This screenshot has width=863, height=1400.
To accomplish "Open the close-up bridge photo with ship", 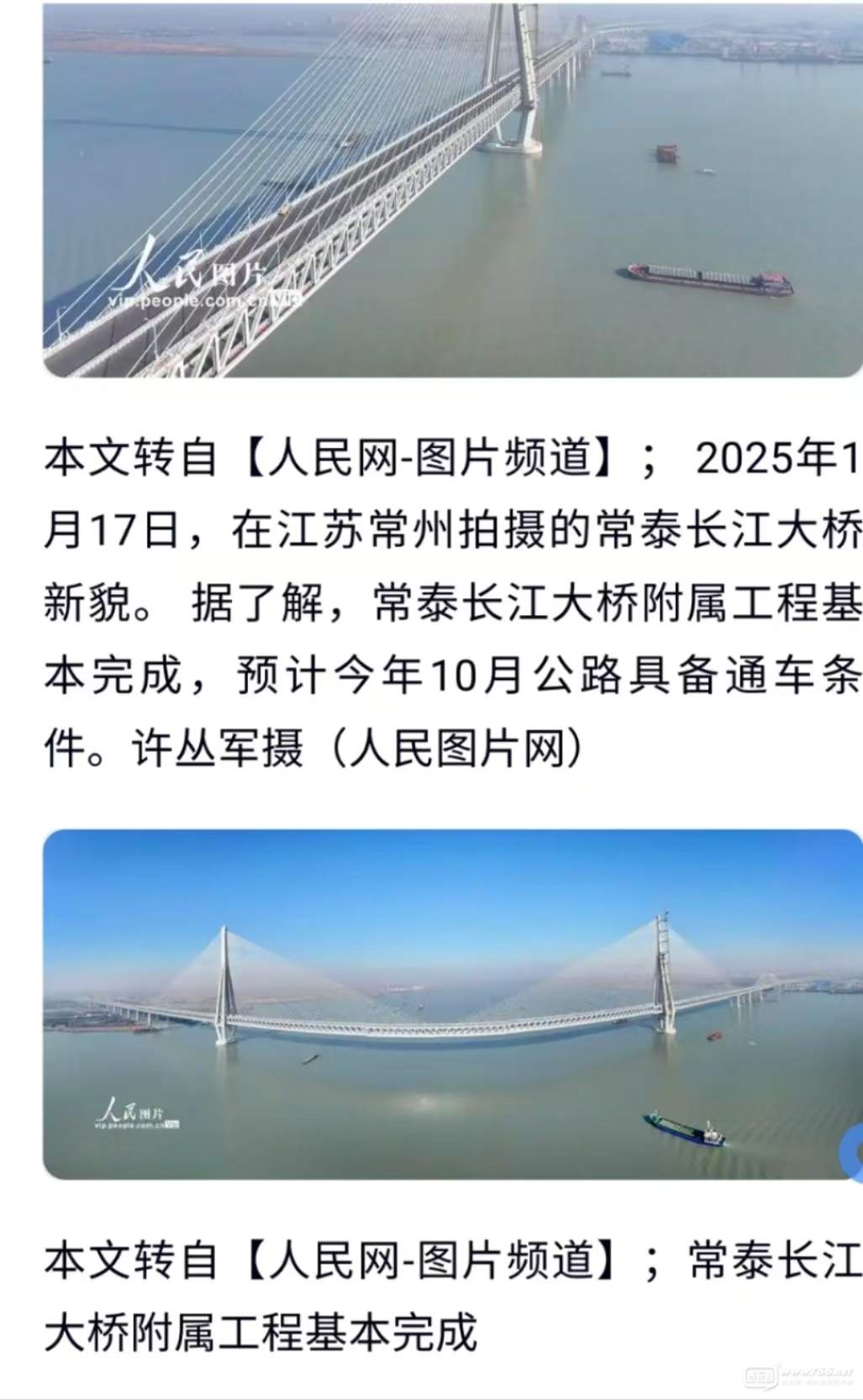I will coord(453,189).
